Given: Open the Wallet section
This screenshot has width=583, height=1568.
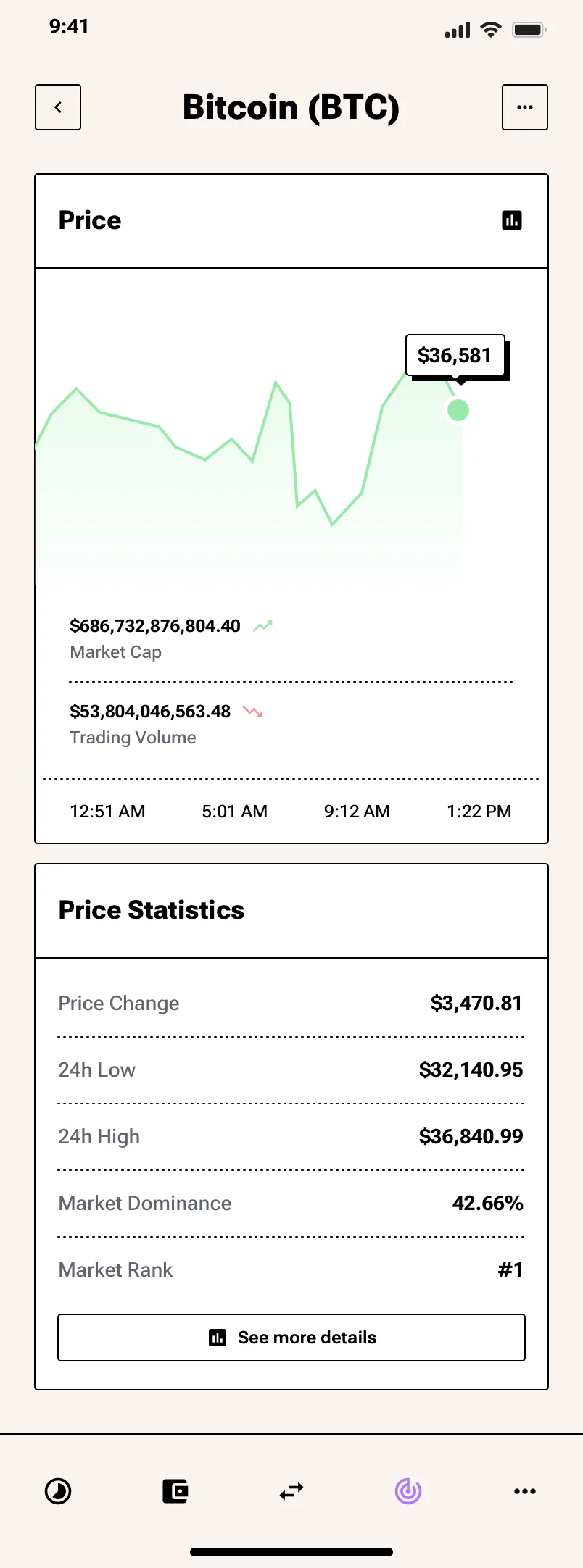Looking at the screenshot, I should (175, 1490).
